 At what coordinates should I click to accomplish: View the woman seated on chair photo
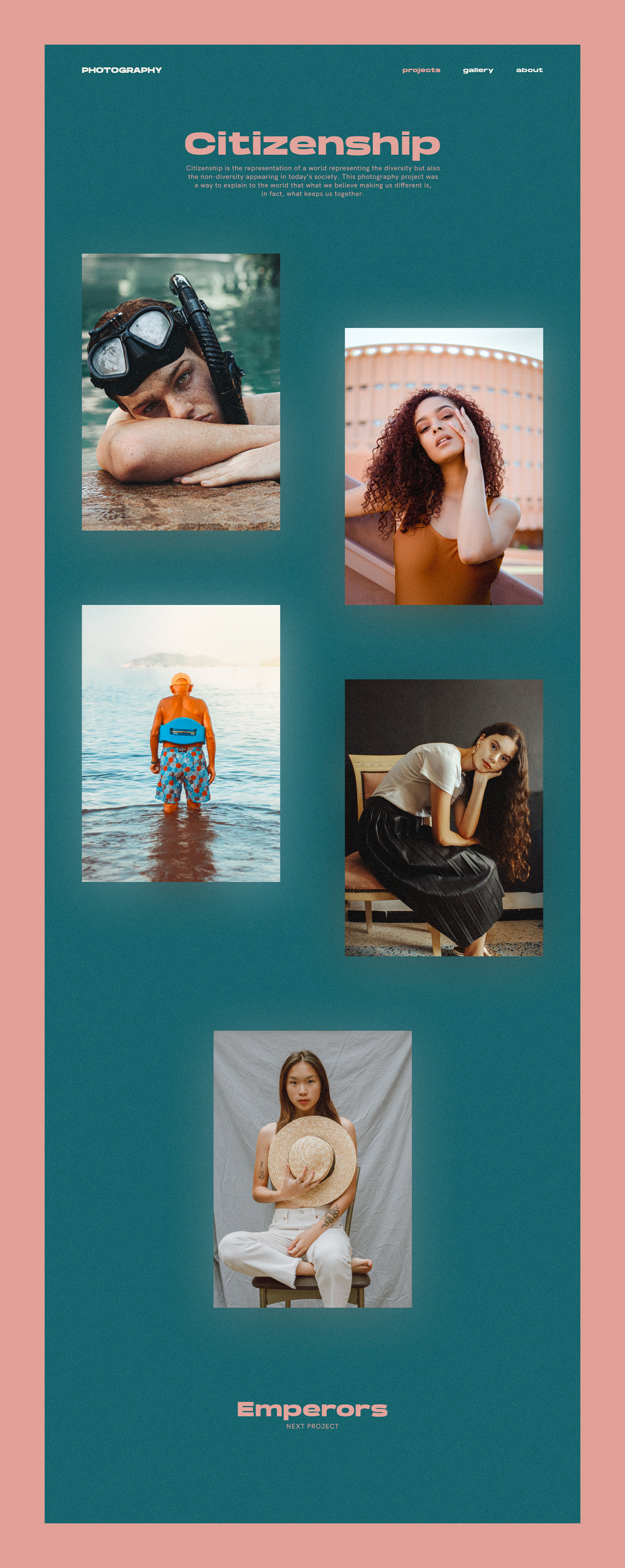443,817
